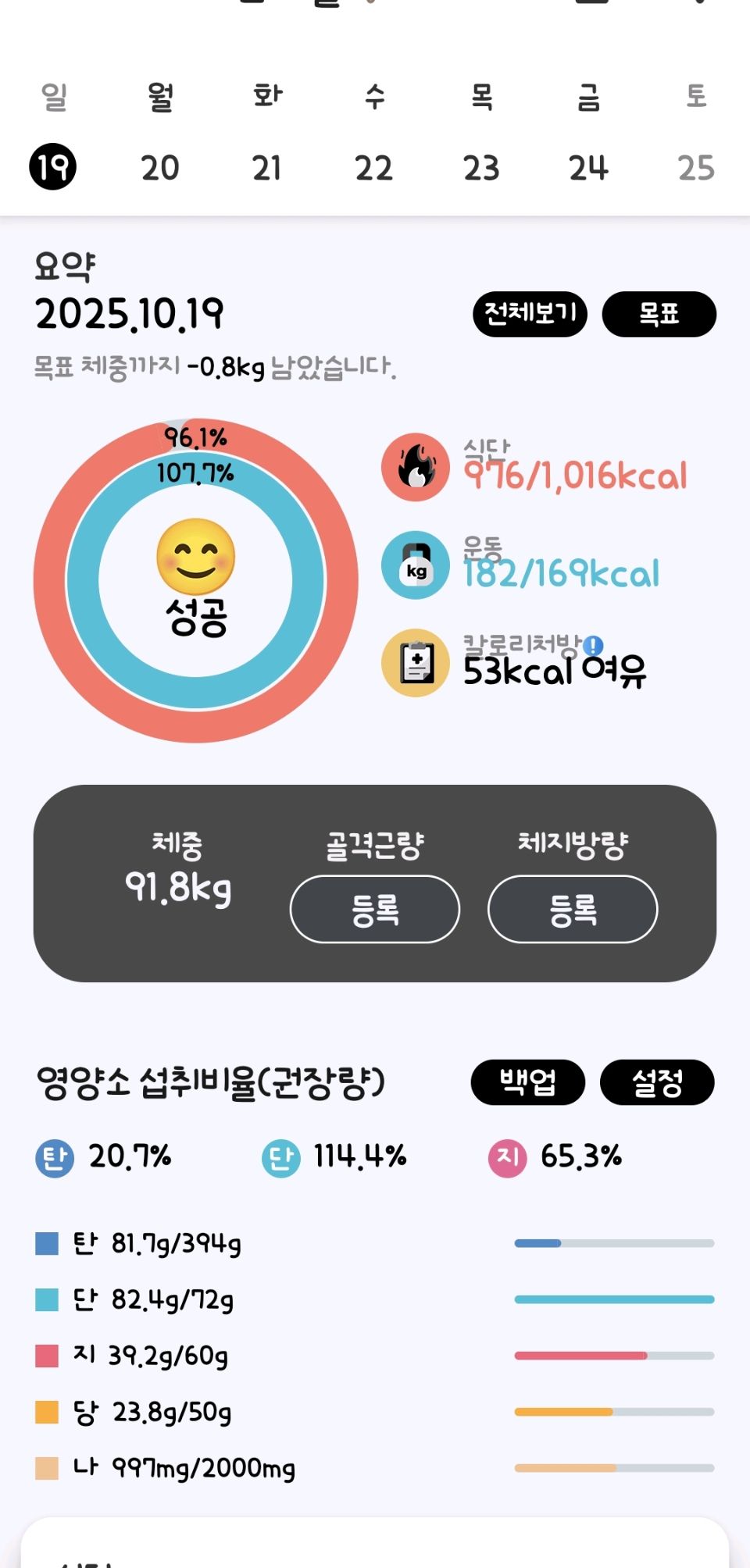Screen dimensions: 750x1568
Task: Switch to Thursday the 23rd
Action: (x=480, y=167)
